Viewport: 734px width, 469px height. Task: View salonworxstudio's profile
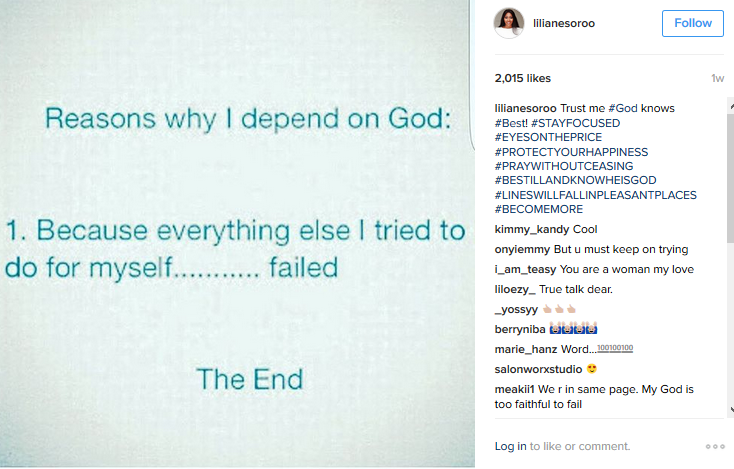pyautogui.click(x=538, y=369)
